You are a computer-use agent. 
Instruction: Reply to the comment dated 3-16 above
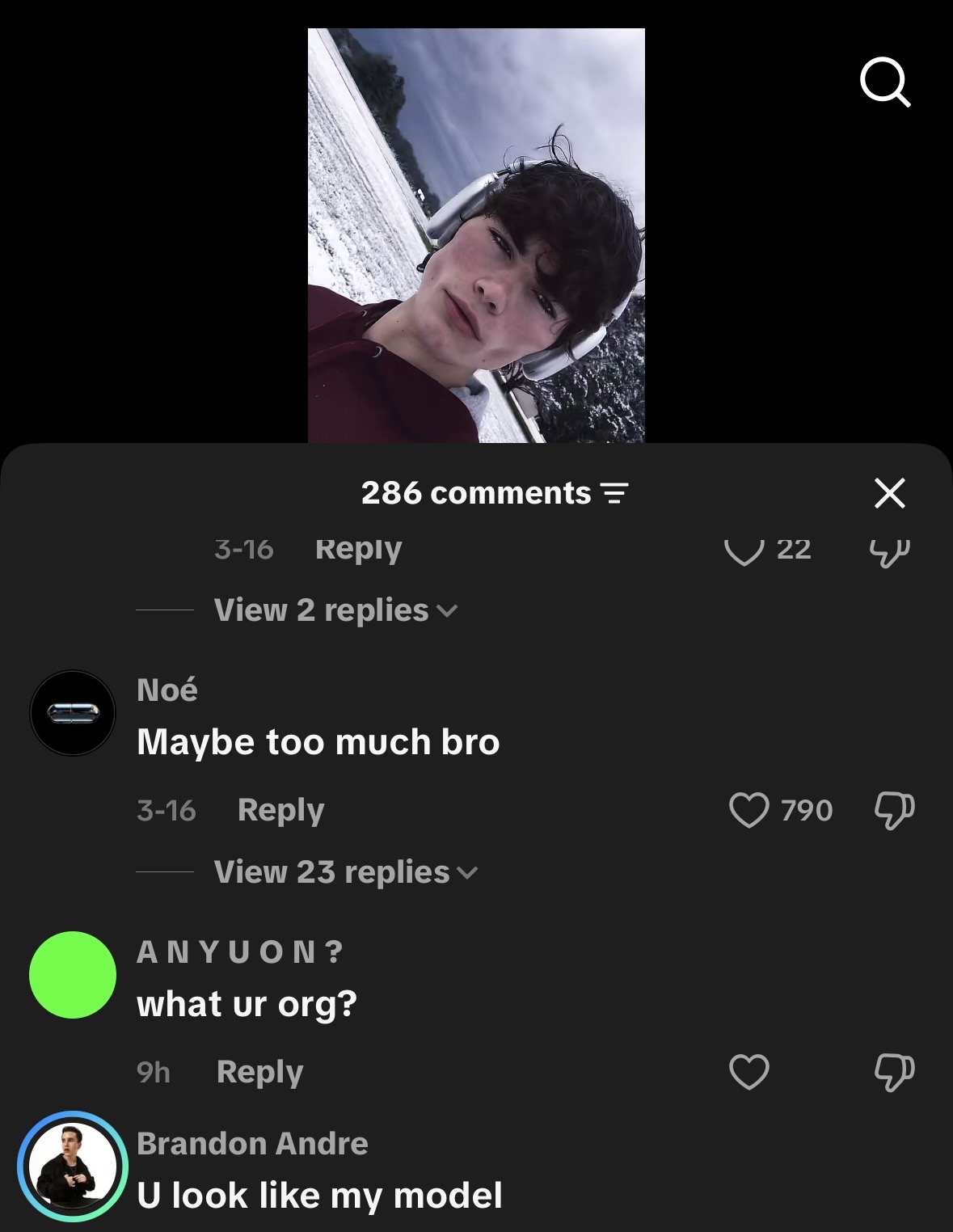358,550
